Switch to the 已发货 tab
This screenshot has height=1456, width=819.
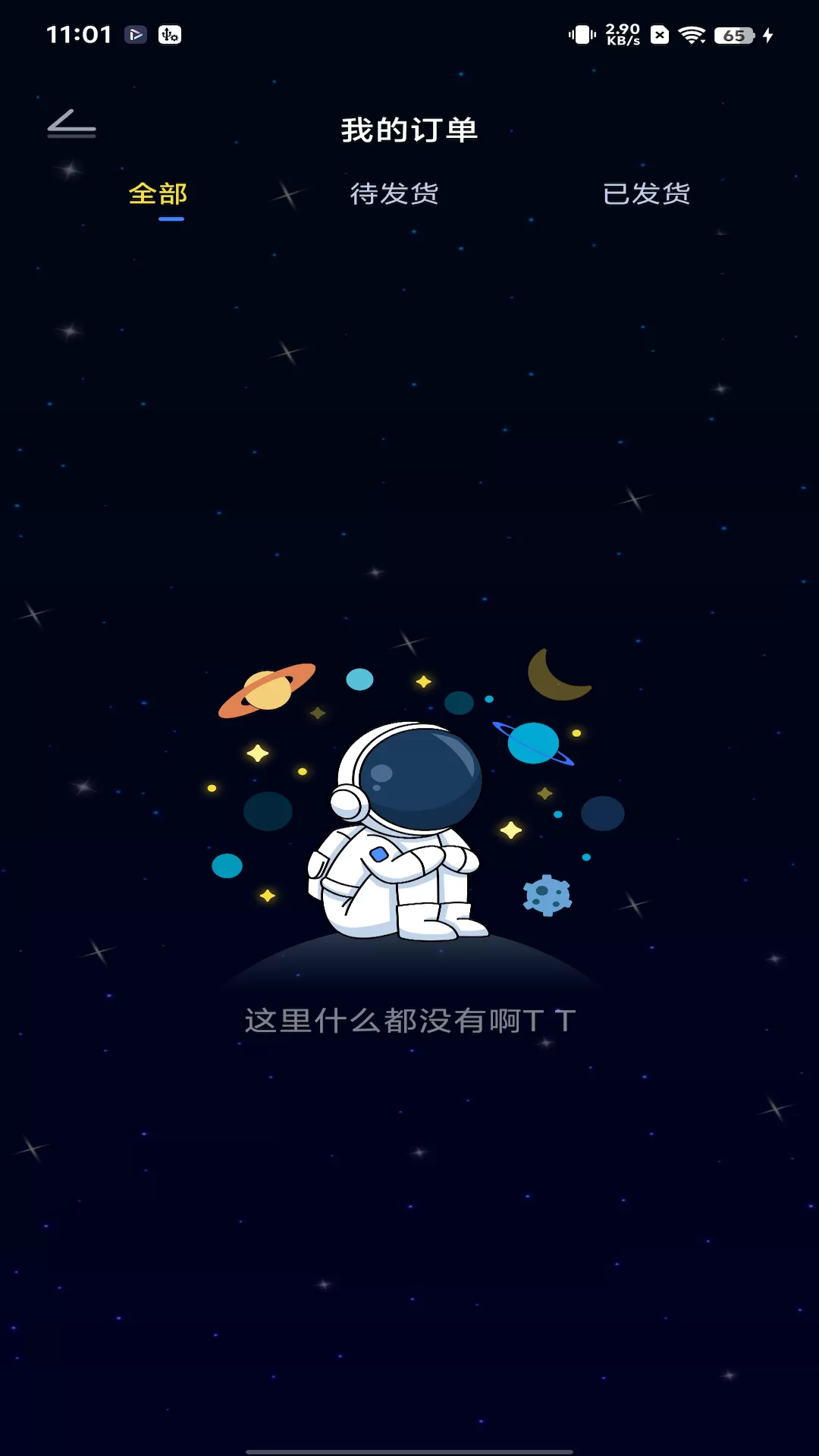[647, 194]
